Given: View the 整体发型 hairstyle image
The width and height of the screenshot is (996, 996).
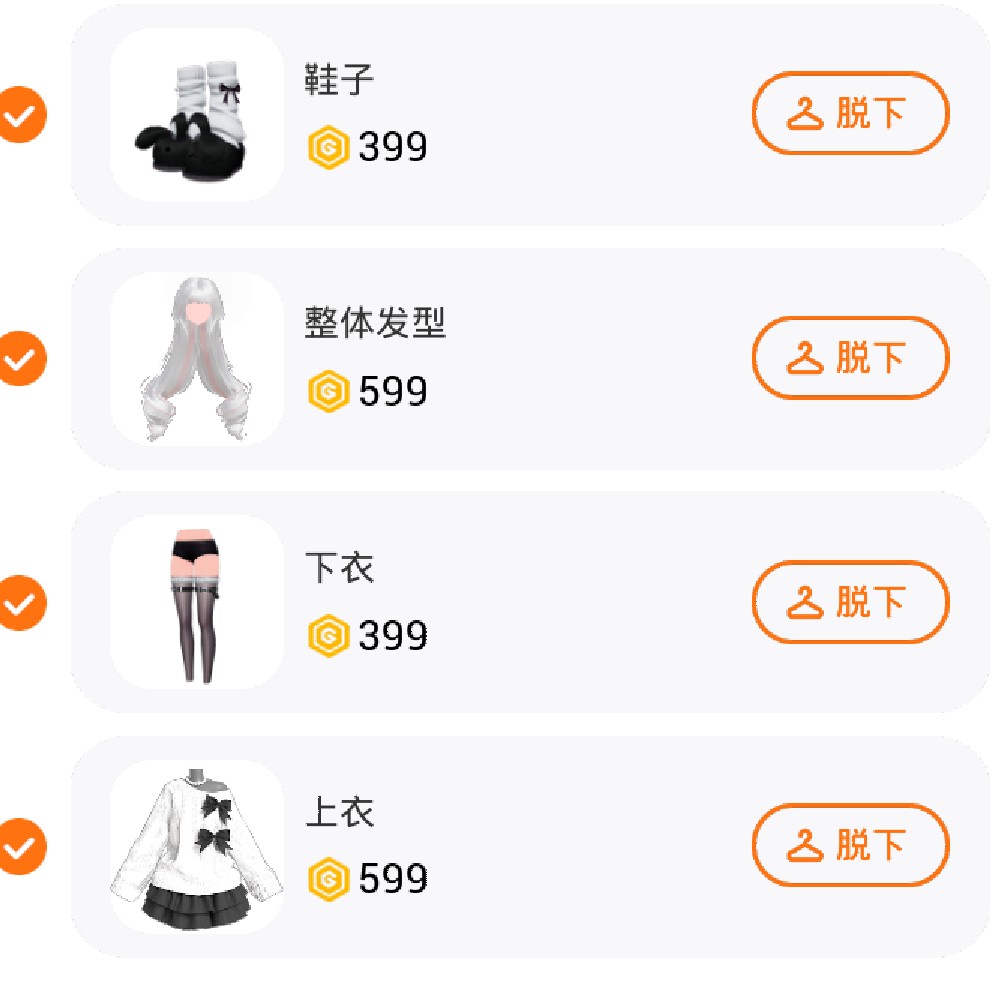Looking at the screenshot, I should coord(197,358).
